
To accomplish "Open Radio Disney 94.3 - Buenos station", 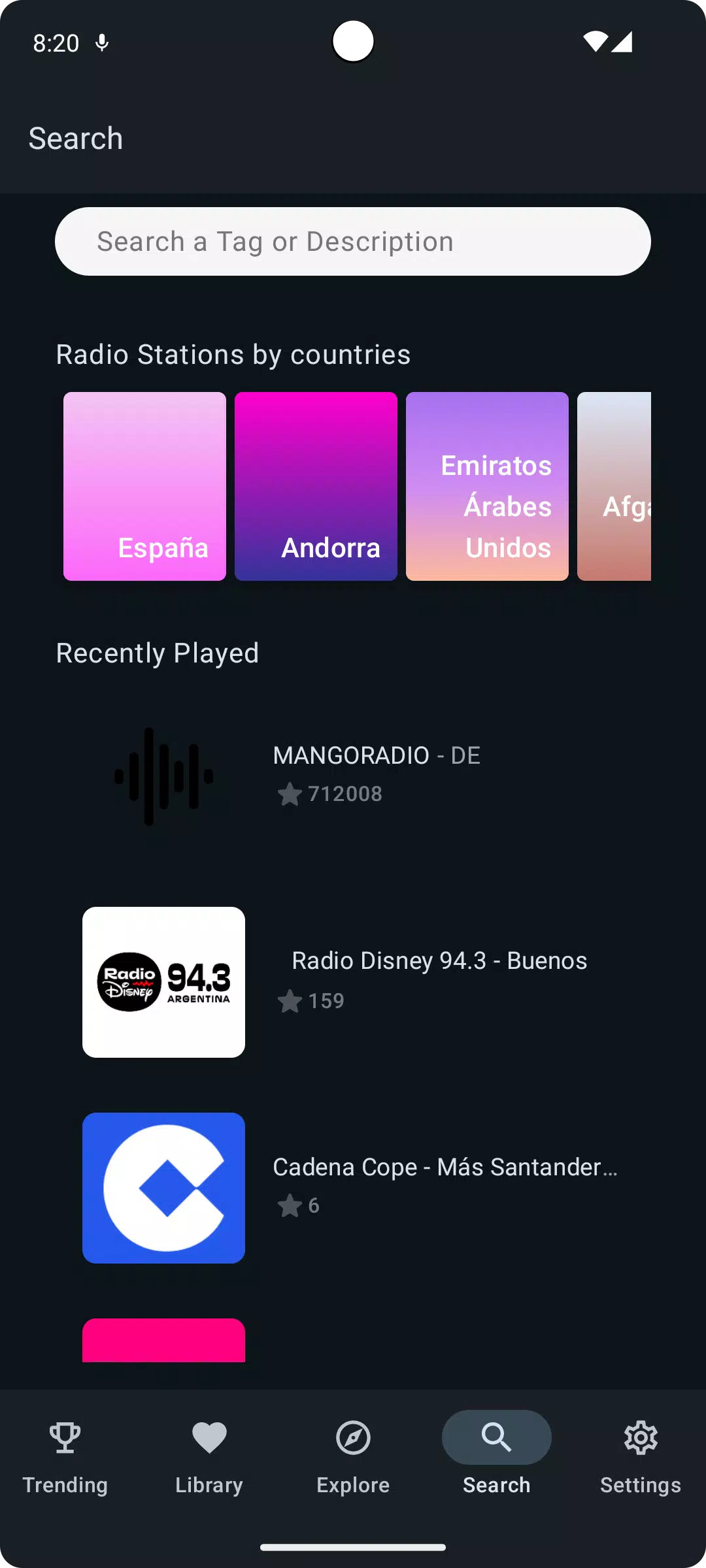I will (353, 982).
